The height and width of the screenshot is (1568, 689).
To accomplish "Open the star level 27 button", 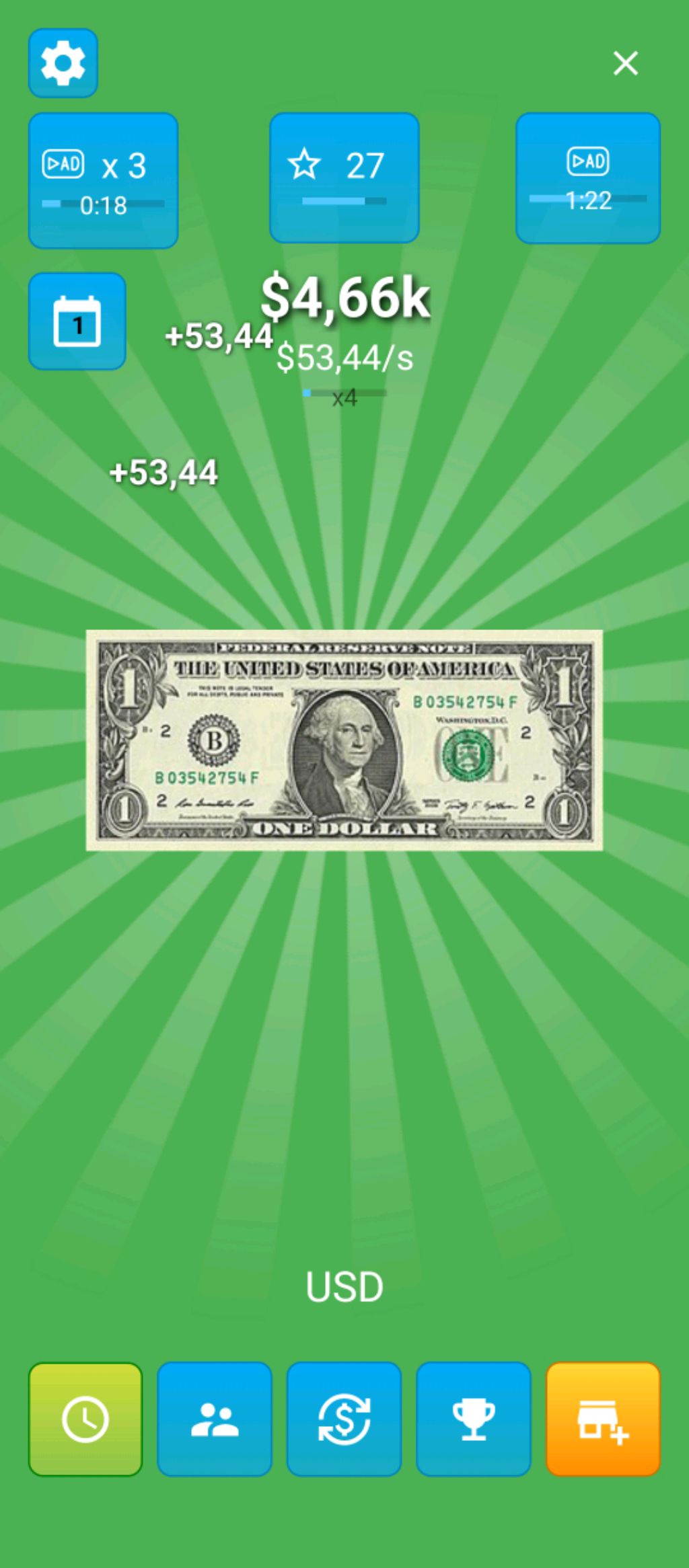I will (x=344, y=178).
